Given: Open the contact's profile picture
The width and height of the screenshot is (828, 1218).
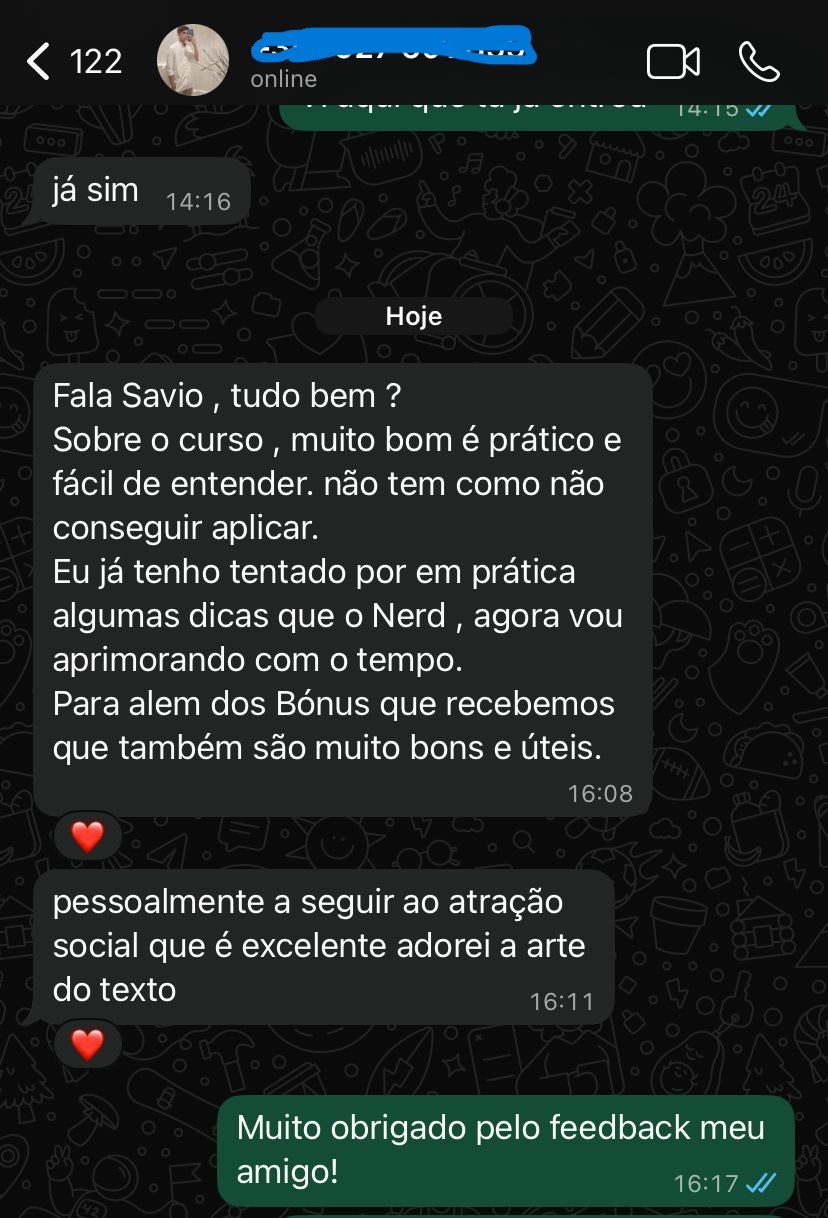Looking at the screenshot, I should (x=193, y=61).
